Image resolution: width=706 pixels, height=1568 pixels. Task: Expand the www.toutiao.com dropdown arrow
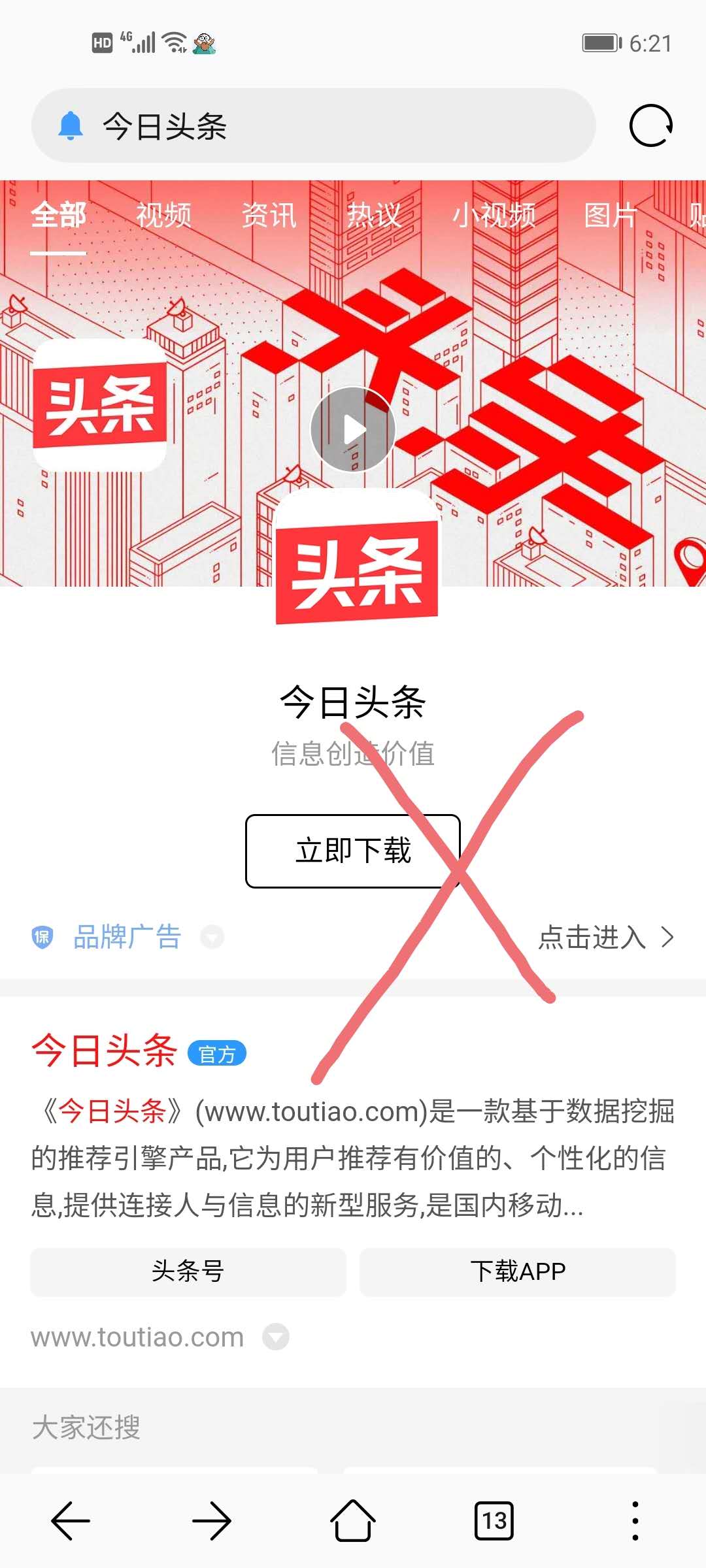(x=275, y=1336)
